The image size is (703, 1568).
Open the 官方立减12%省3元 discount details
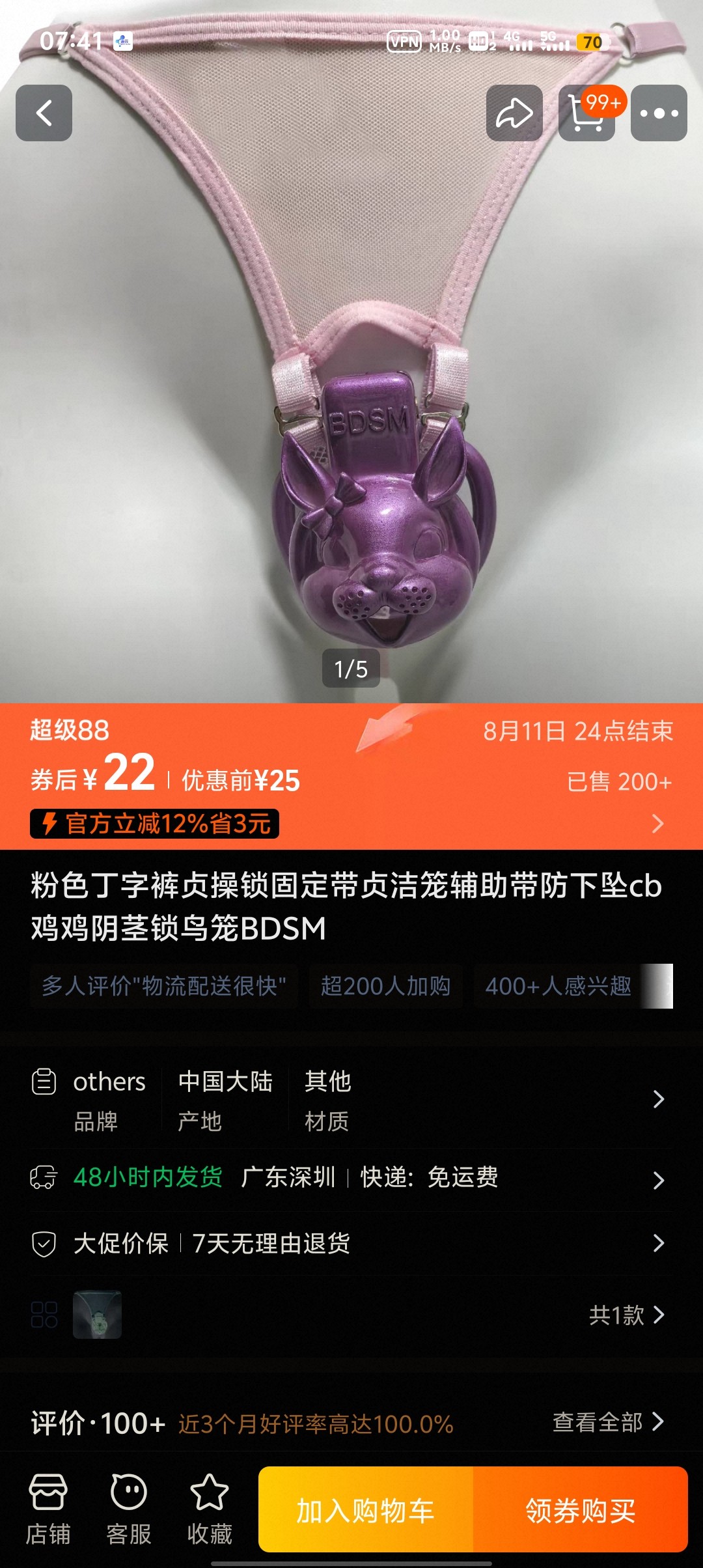[155, 824]
